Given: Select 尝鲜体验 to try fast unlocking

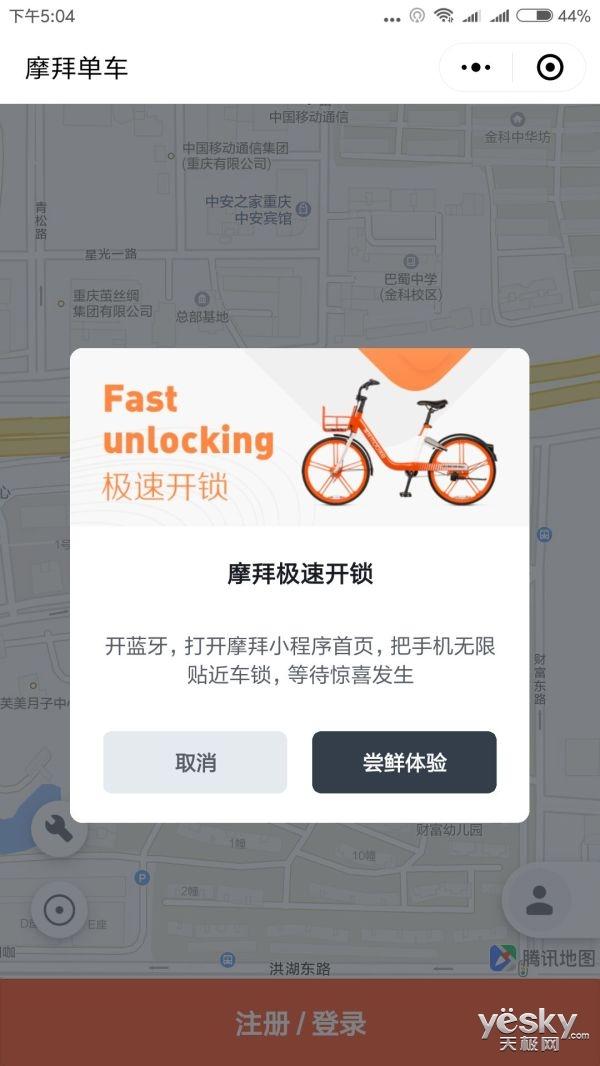Looking at the screenshot, I should 404,762.
